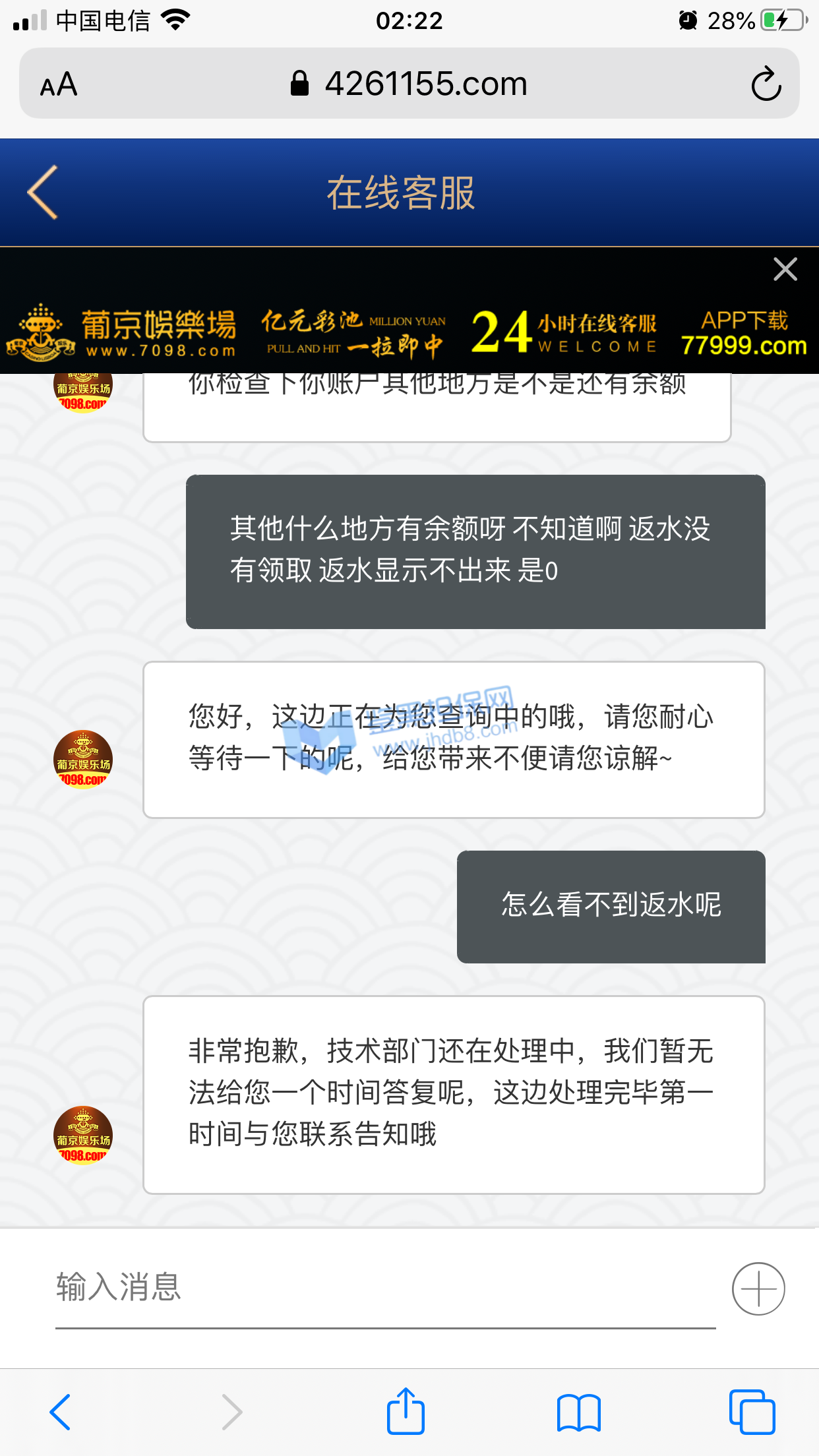Go back in Safari's bottom toolbar
The image size is (819, 1456).
61,1412
